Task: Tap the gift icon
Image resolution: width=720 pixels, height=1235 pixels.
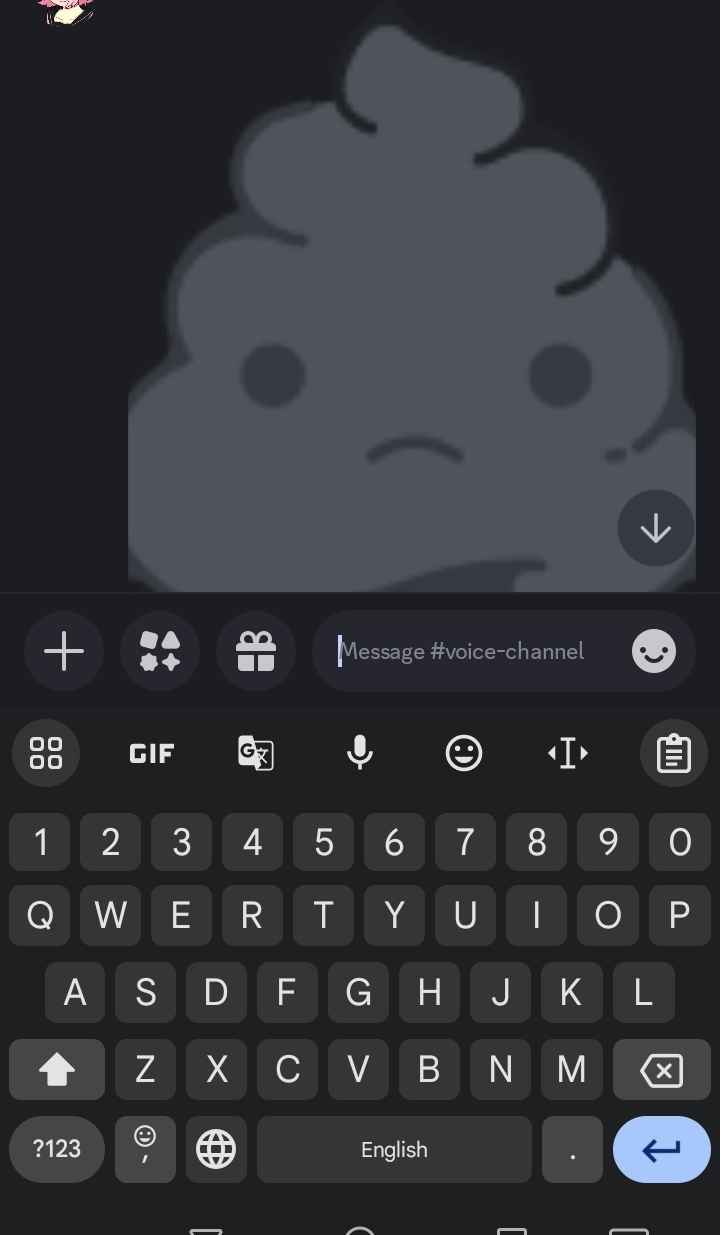Action: coord(256,652)
